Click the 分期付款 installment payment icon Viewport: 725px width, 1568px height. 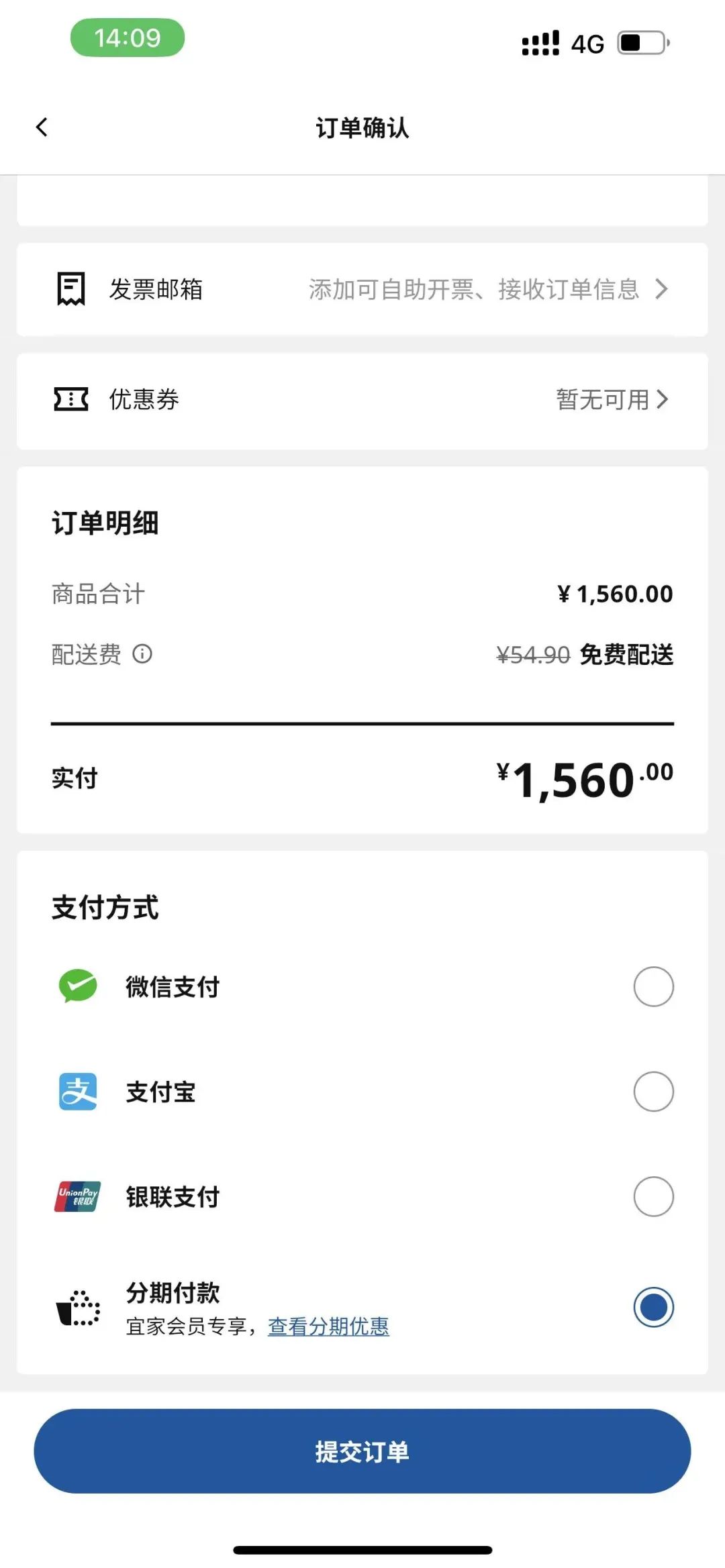click(x=76, y=1305)
